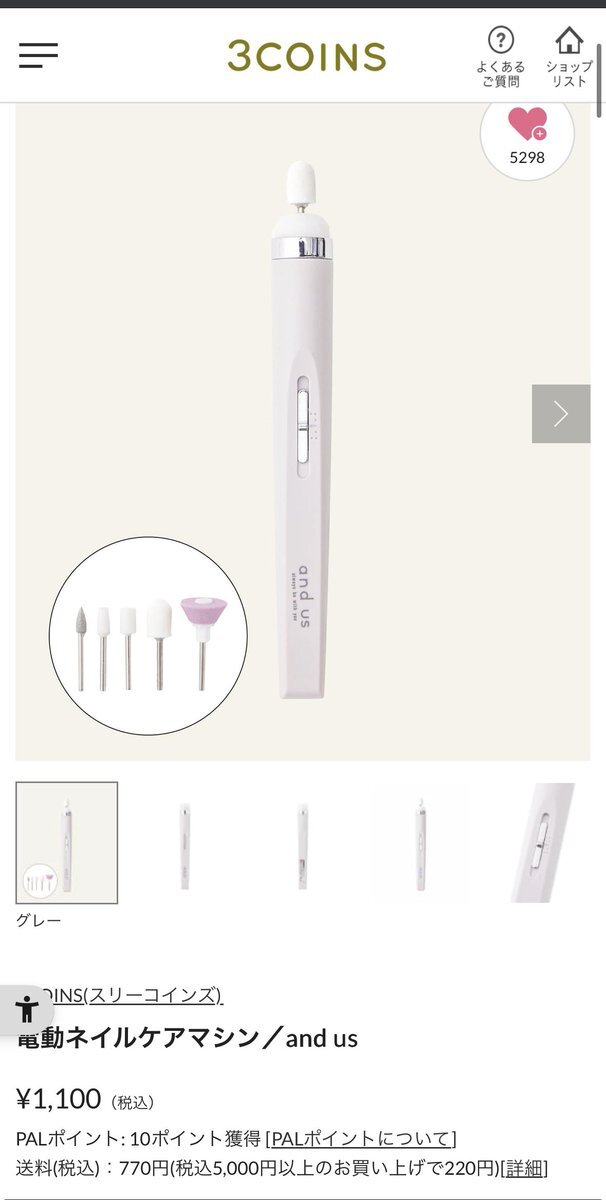This screenshot has height=1200, width=606.
Task: Open the PALポイントについて link
Action: pyautogui.click(x=361, y=1138)
